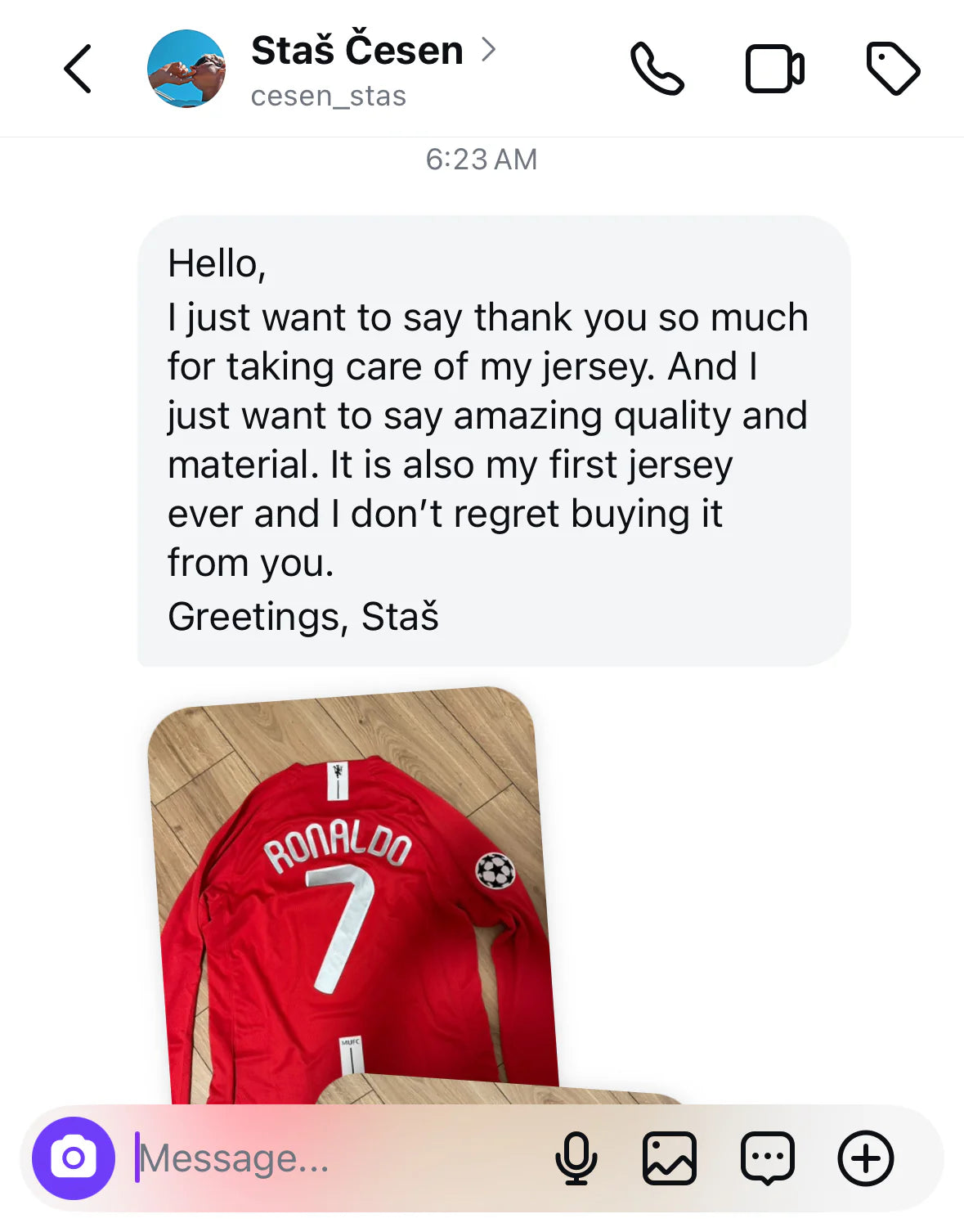The image size is (964, 1232).
Task: Start a video call with Staš
Action: tap(774, 69)
